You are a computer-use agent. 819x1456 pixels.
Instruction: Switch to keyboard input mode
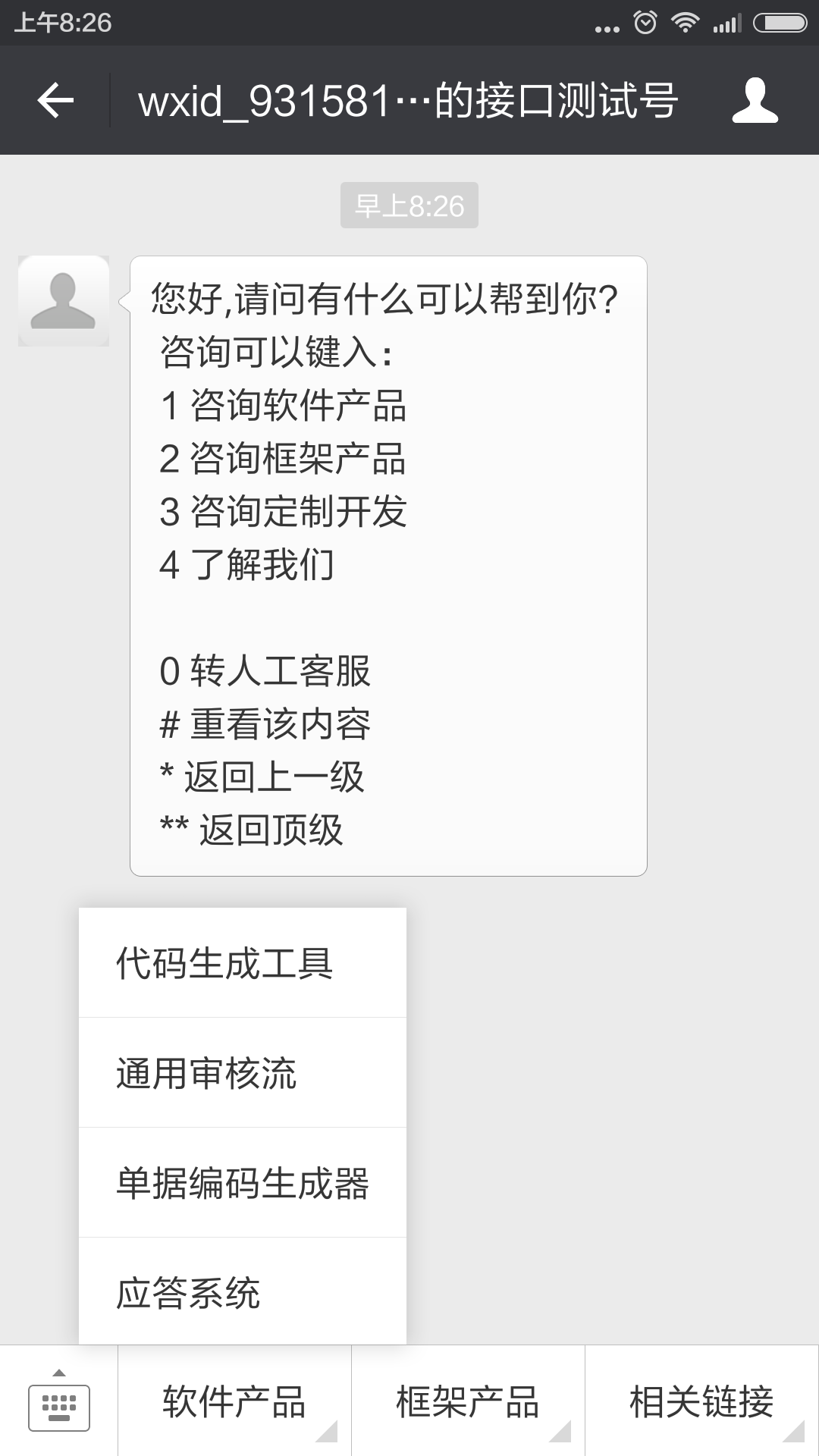(x=59, y=1401)
